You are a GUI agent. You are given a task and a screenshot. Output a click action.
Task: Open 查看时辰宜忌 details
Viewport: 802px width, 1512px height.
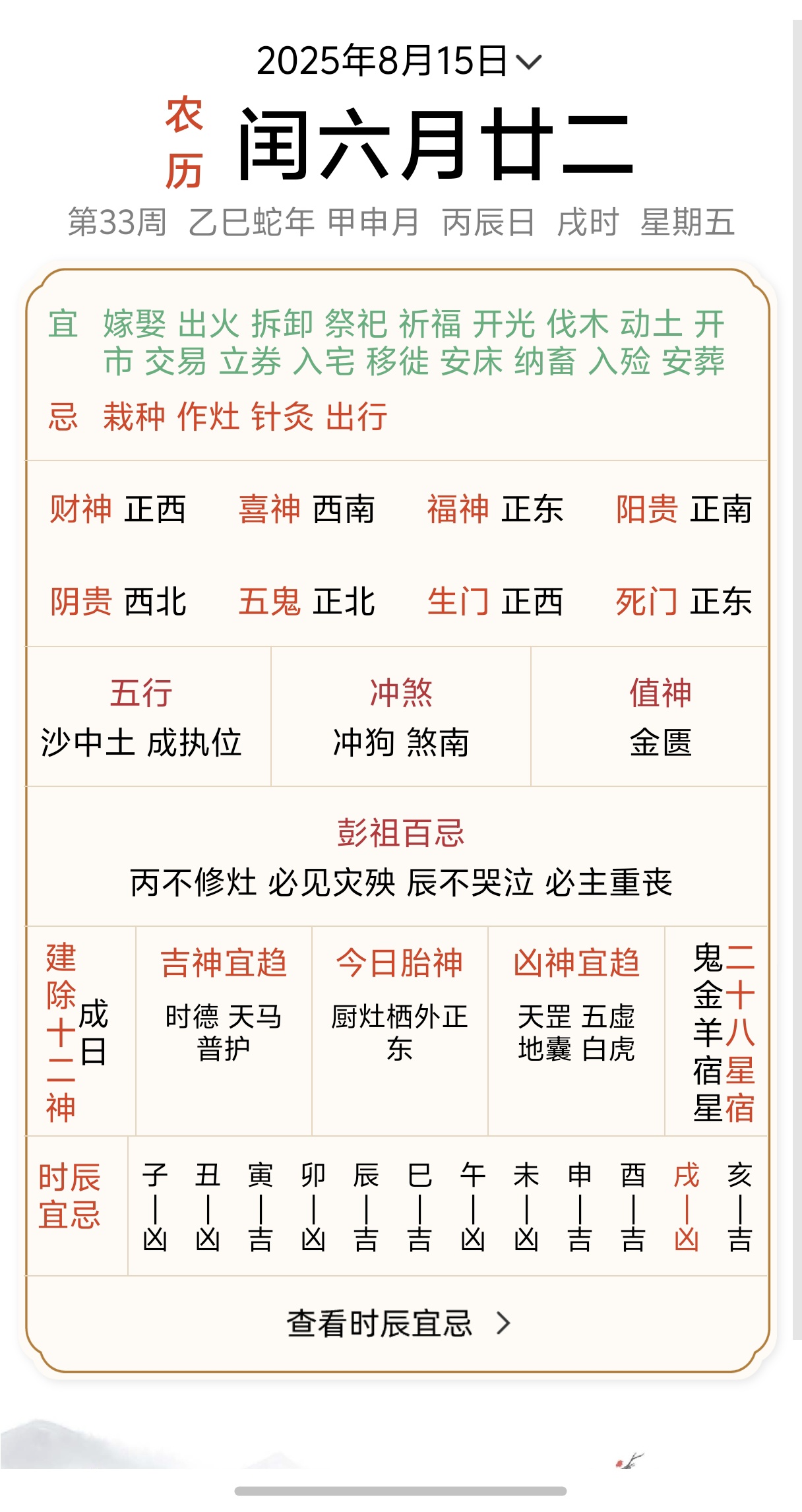point(398,1323)
